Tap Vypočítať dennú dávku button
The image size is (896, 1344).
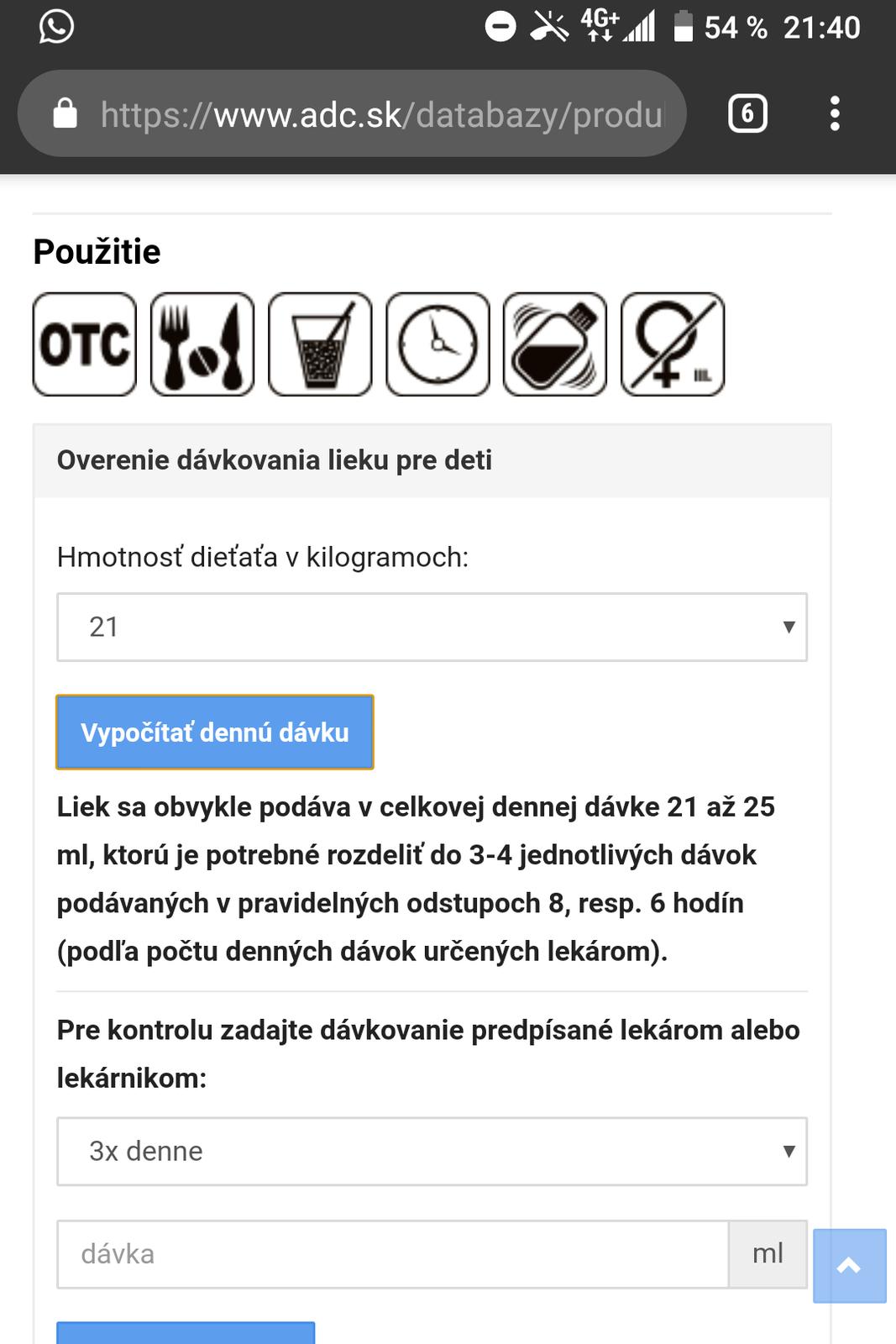pyautogui.click(x=215, y=732)
